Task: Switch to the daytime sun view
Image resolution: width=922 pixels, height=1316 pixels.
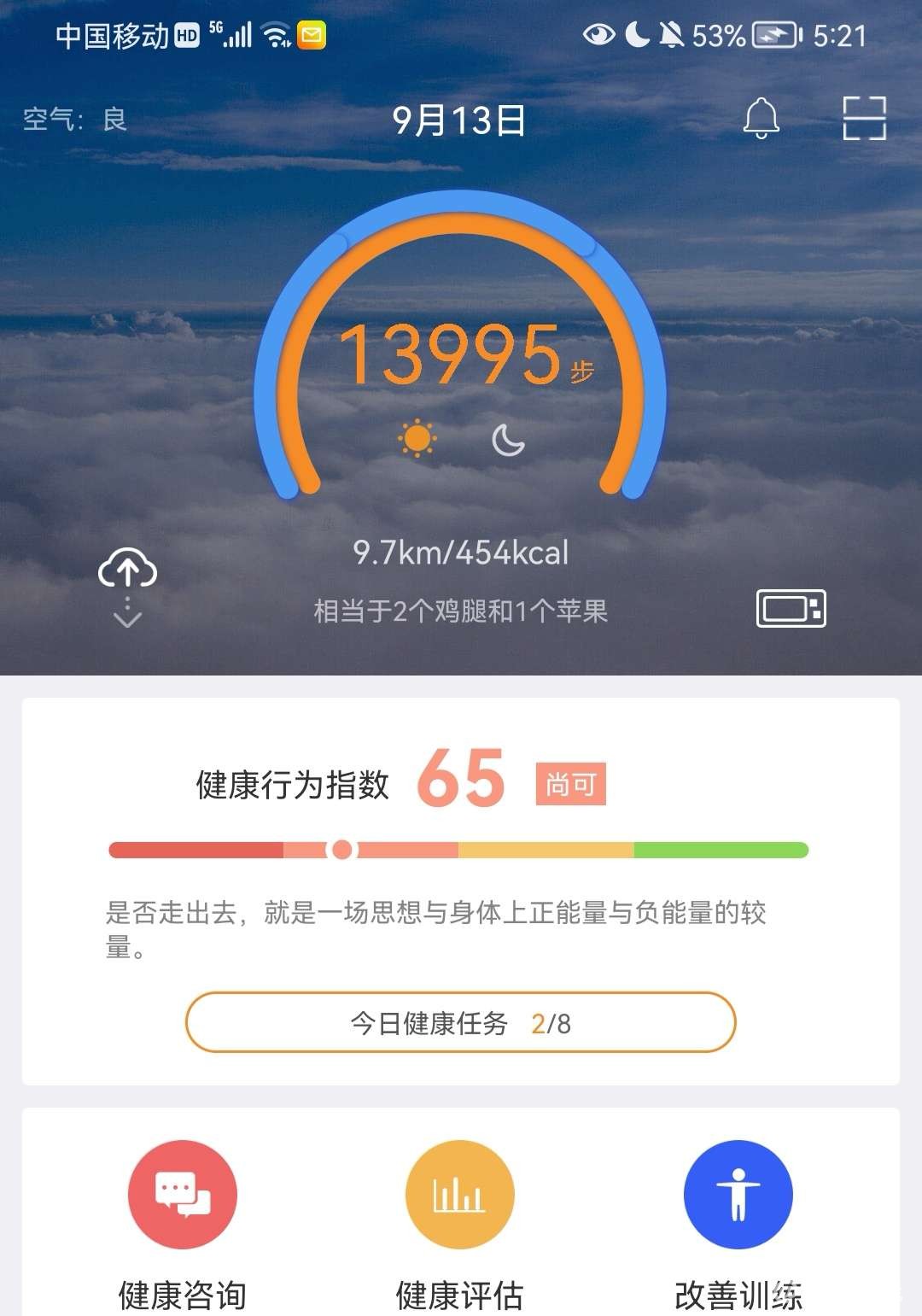Action: (417, 439)
